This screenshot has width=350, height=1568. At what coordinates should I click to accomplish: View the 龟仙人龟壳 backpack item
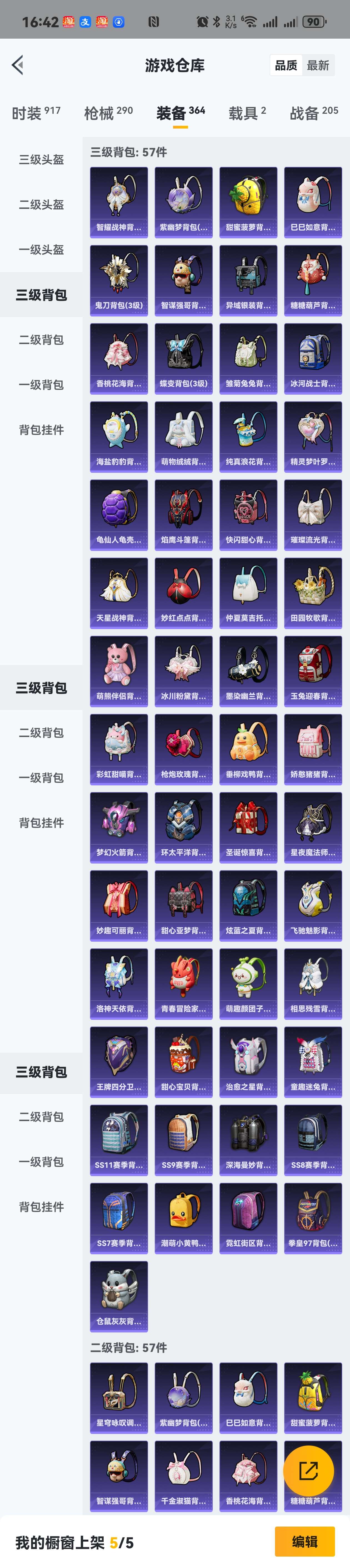pyautogui.click(x=119, y=515)
